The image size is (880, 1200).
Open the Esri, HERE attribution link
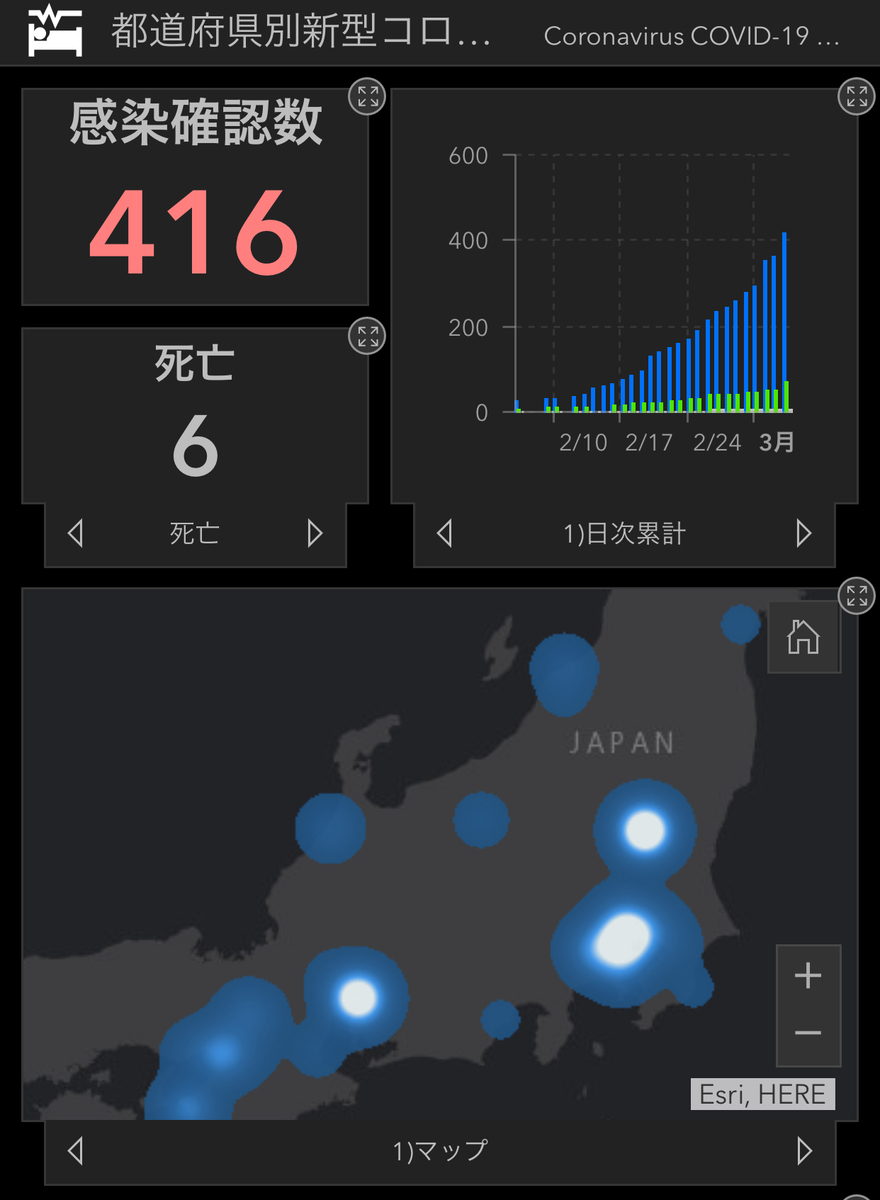click(762, 1094)
